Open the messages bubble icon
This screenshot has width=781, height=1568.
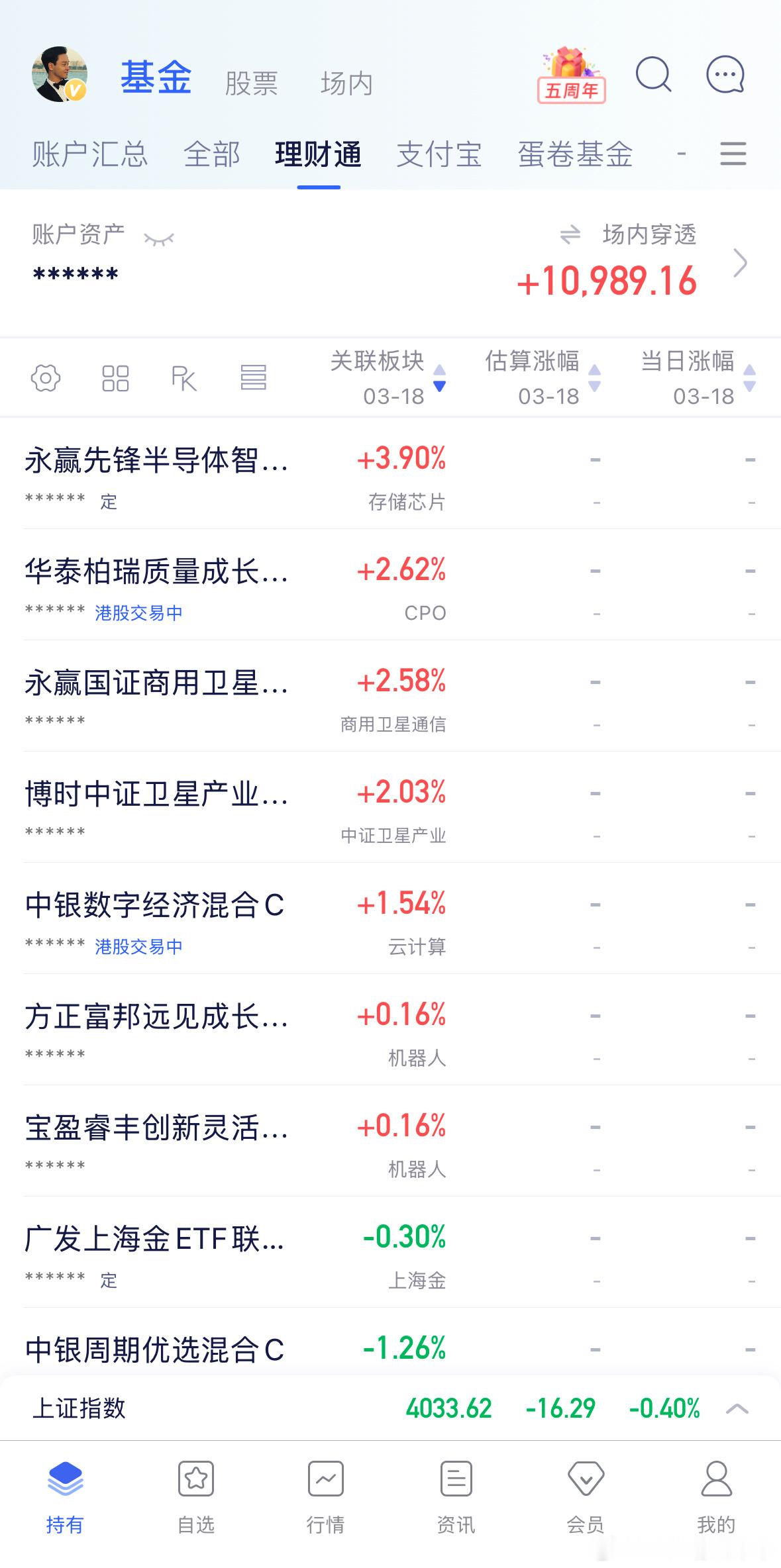(725, 75)
